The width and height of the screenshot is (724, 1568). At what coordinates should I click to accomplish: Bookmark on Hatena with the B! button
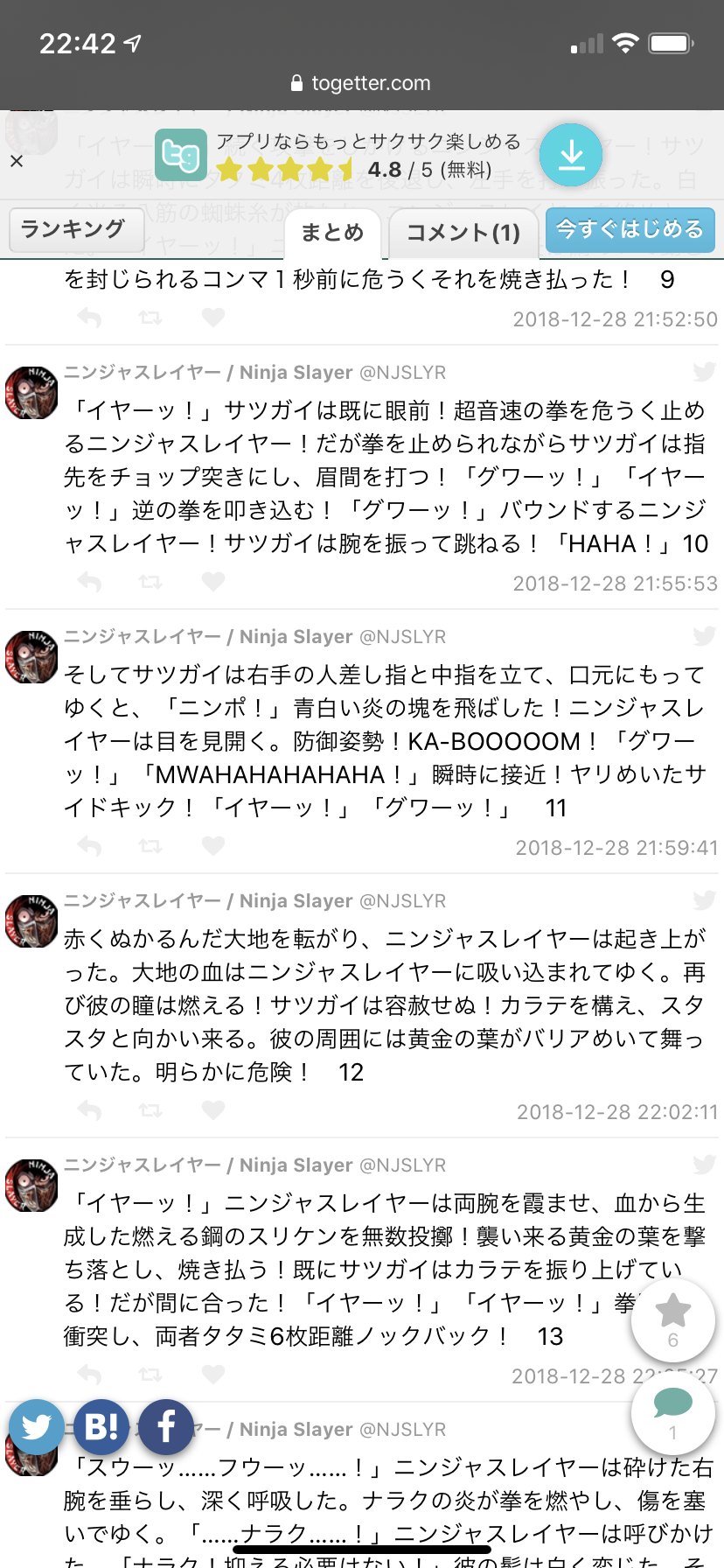101,1427
